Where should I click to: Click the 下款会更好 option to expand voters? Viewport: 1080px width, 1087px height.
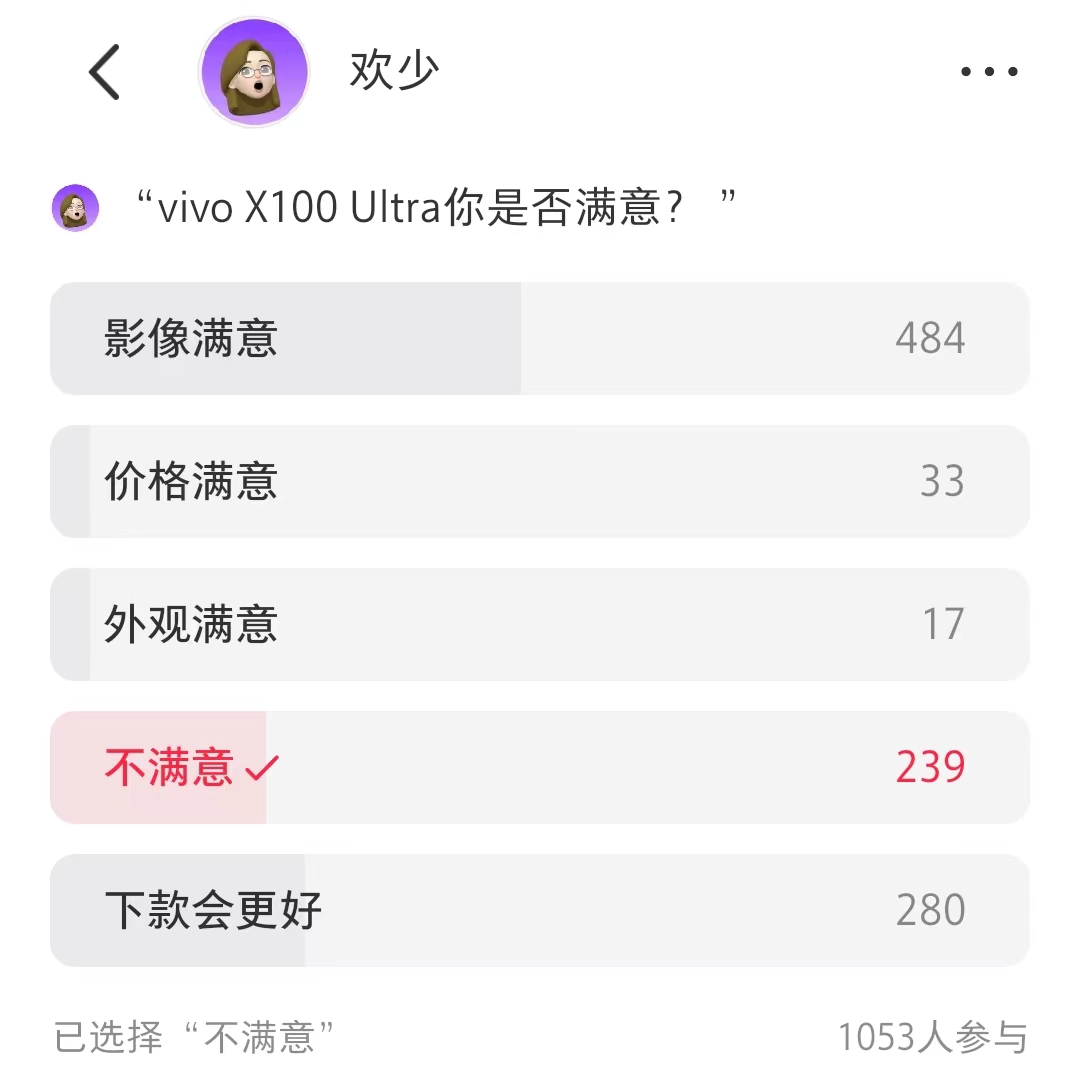540,910
